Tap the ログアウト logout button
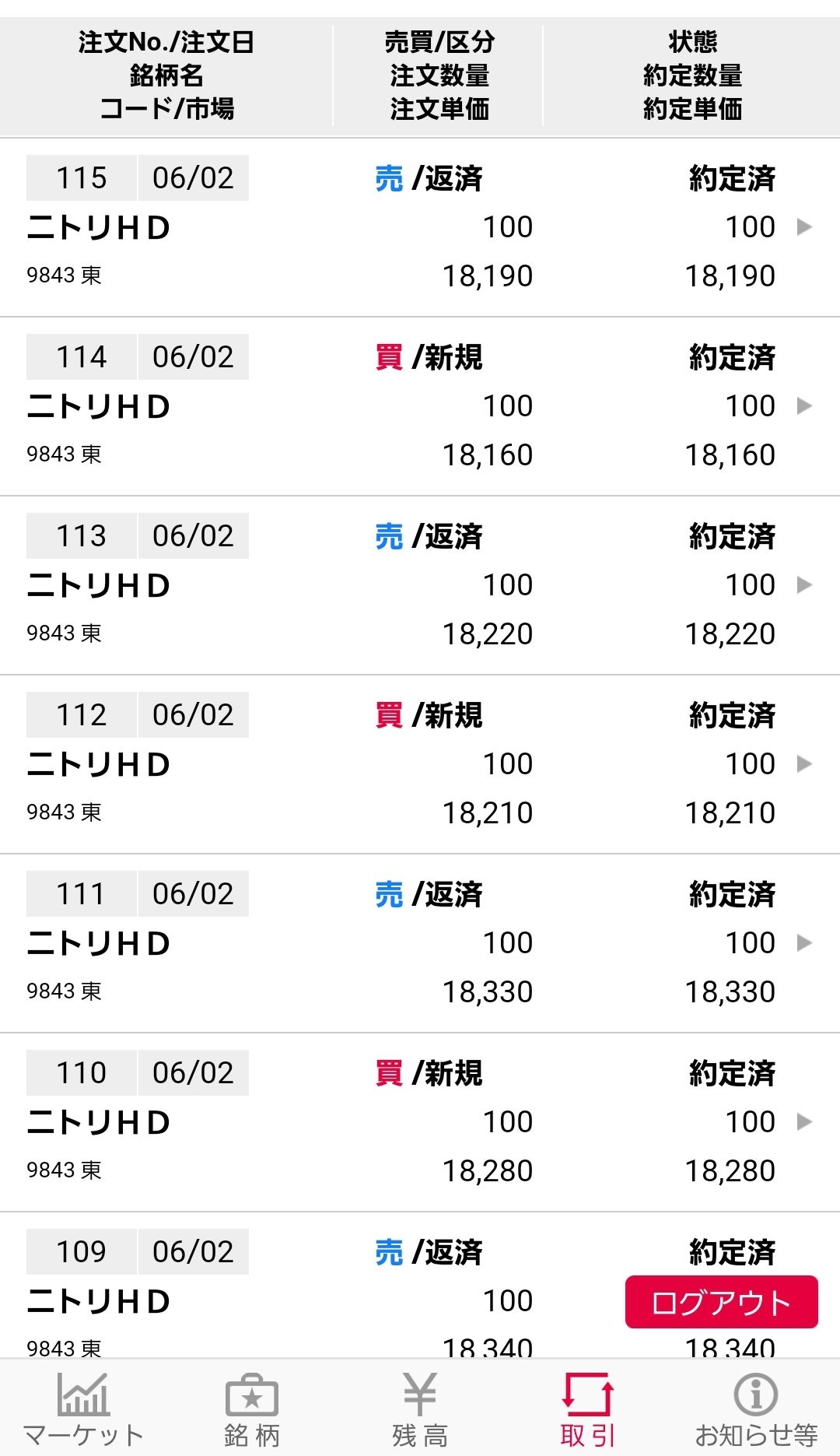Viewport: 840px width, 1456px height. tap(721, 1302)
